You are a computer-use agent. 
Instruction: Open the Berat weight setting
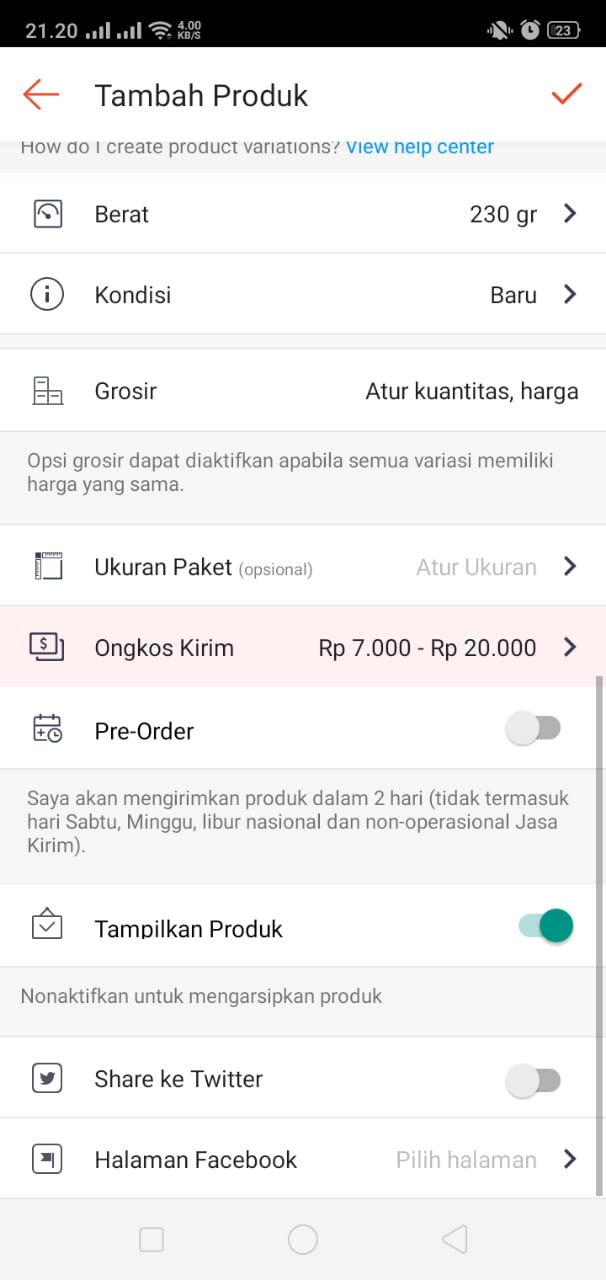coord(303,213)
